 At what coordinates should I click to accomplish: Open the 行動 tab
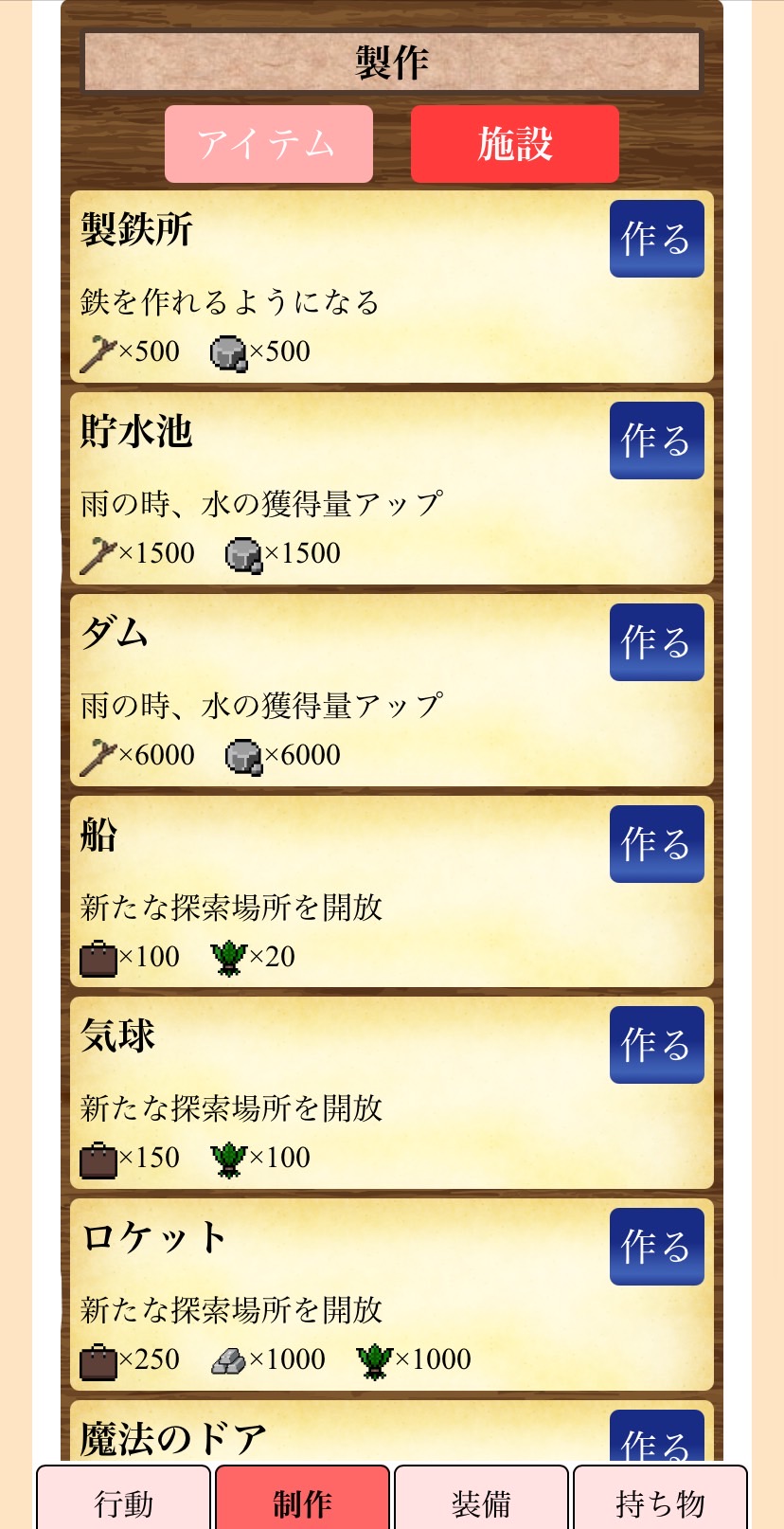click(x=123, y=1501)
